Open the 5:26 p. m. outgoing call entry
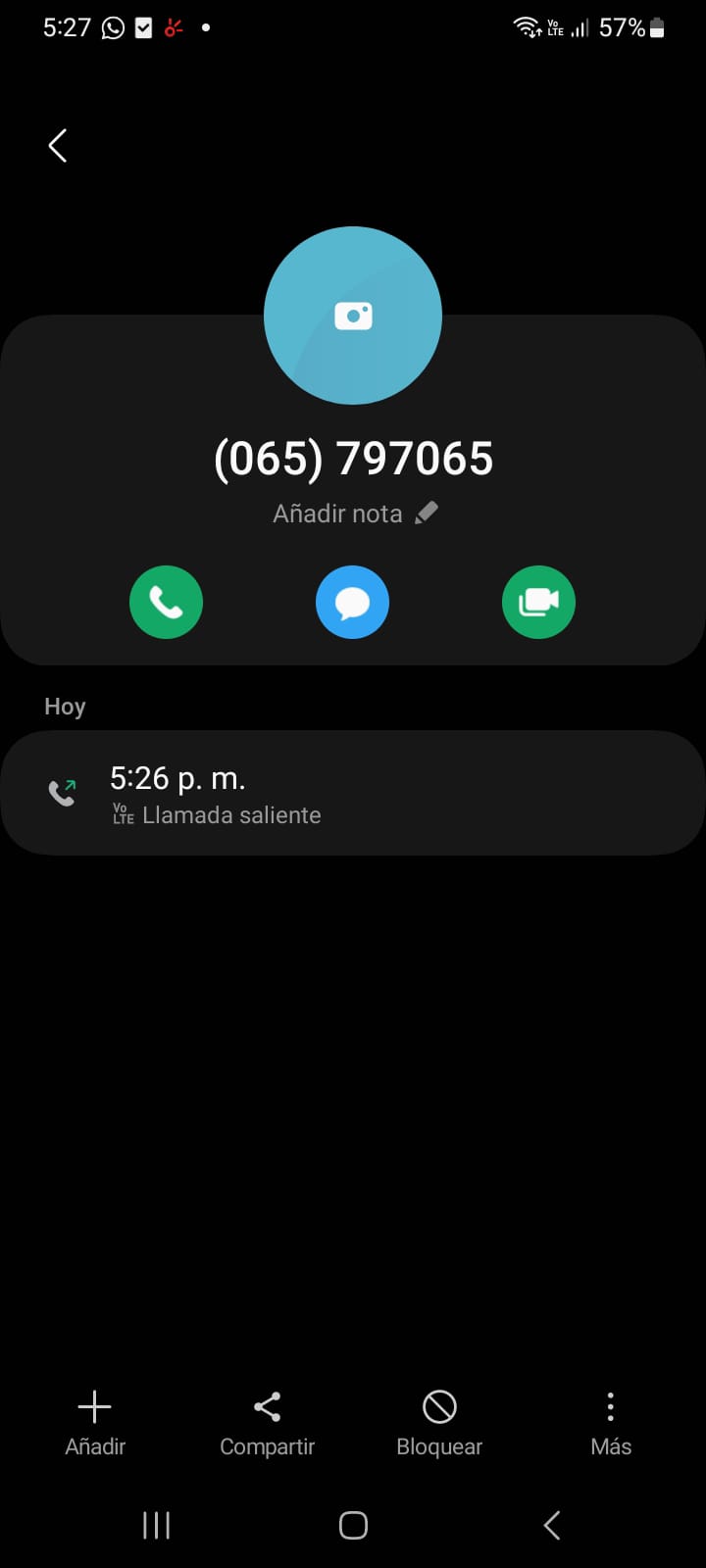 coord(353,793)
